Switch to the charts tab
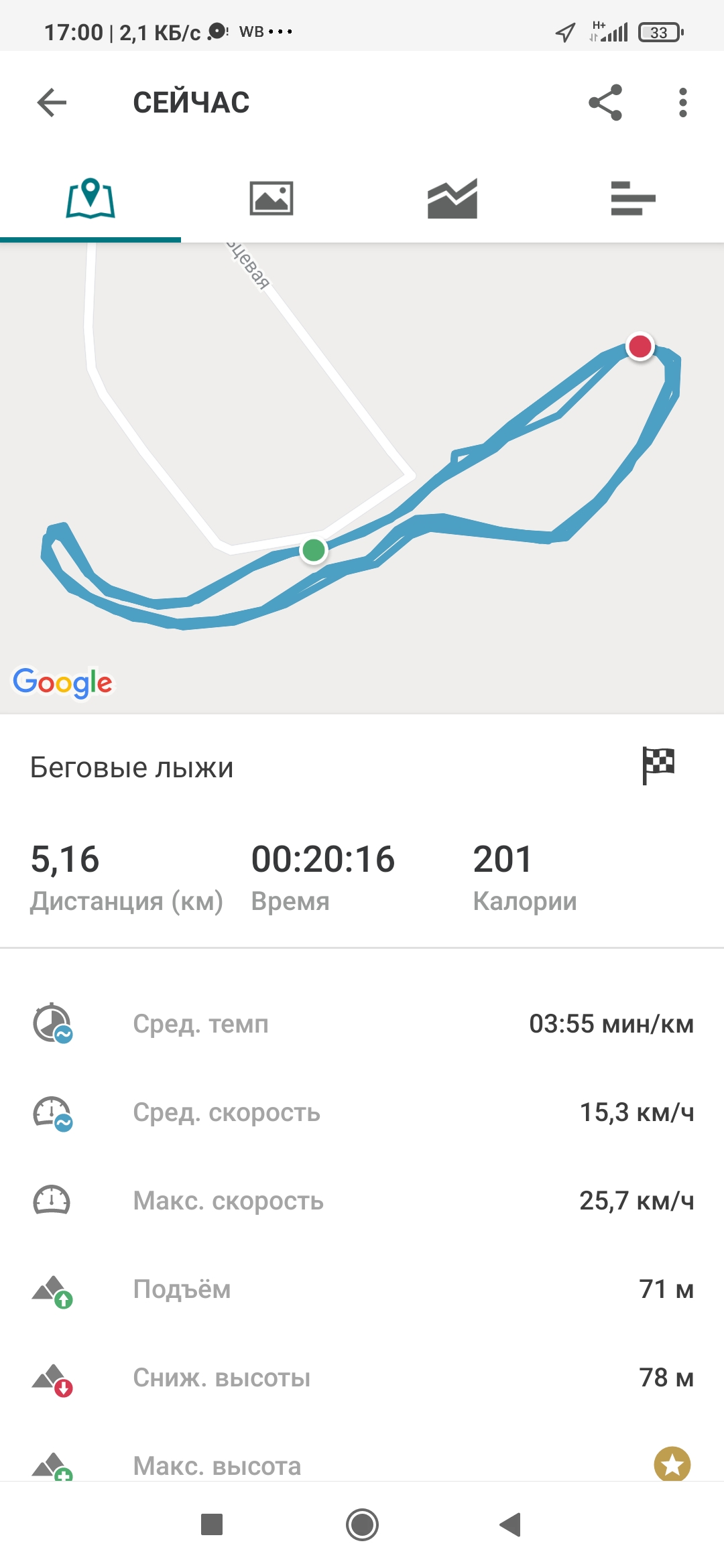724x1568 pixels. click(452, 198)
